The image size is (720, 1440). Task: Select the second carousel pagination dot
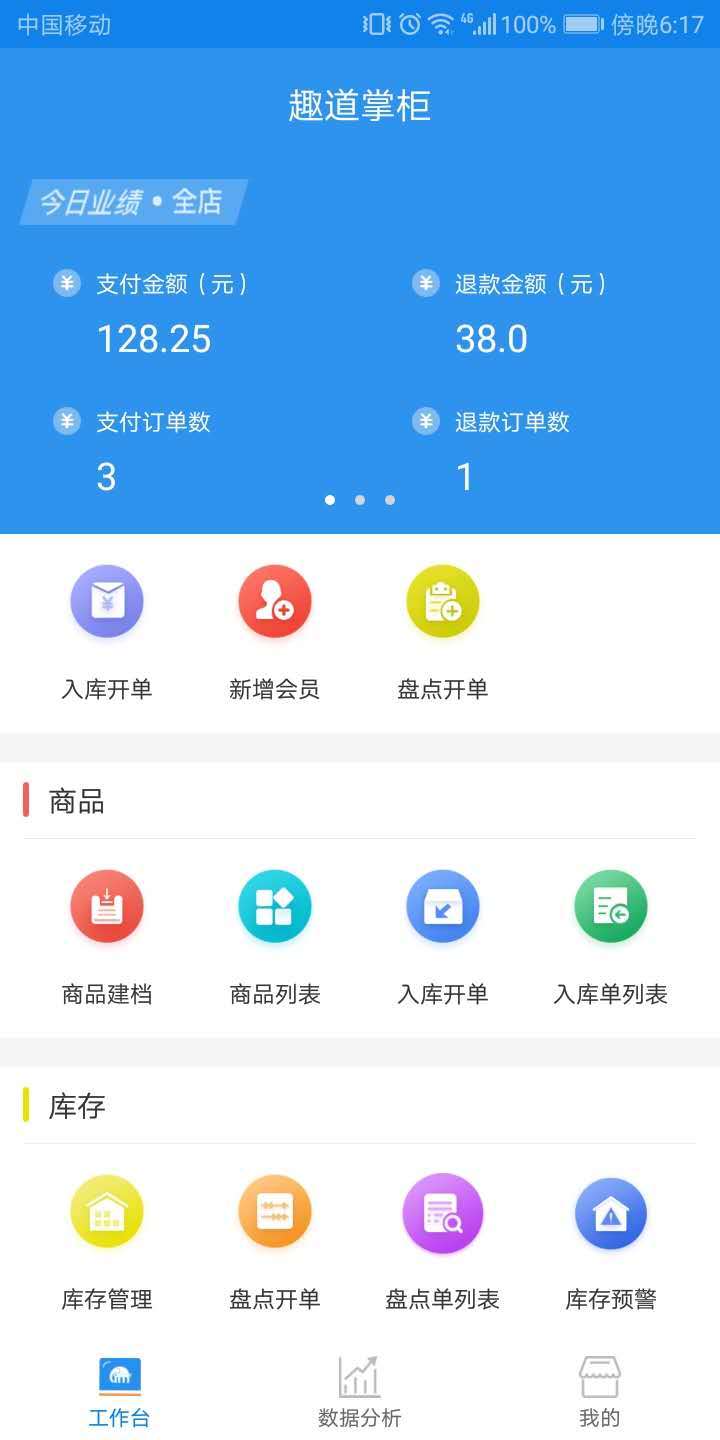tap(360, 500)
